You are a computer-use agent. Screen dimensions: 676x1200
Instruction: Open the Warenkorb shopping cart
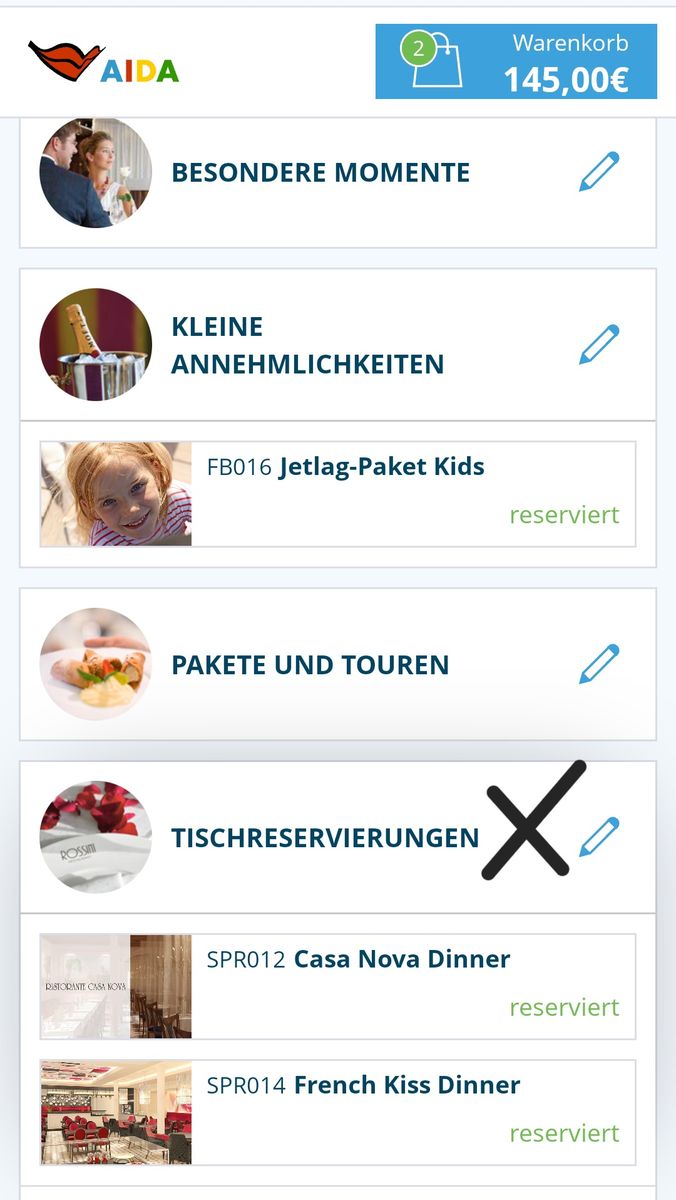click(515, 62)
